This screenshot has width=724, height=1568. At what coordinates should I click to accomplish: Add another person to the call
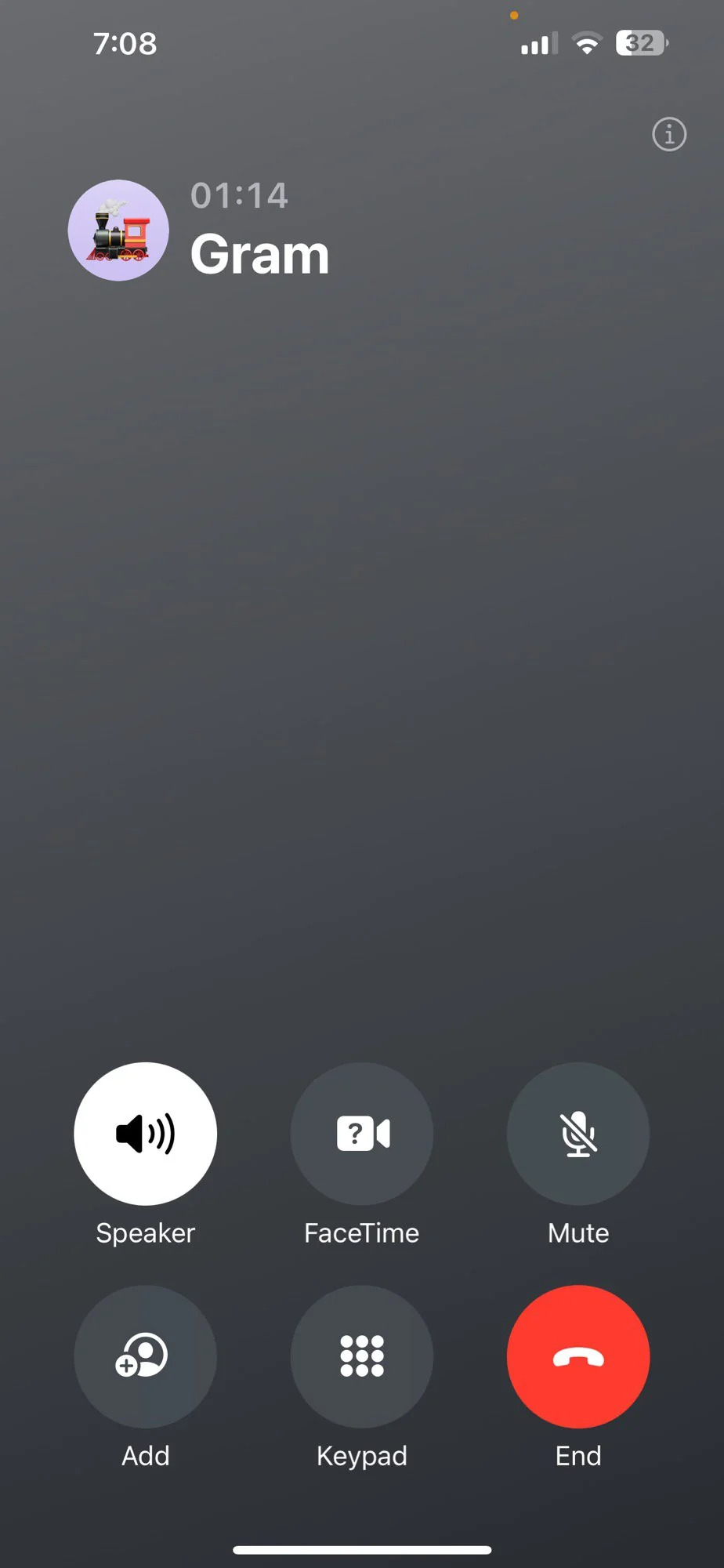coord(145,1356)
